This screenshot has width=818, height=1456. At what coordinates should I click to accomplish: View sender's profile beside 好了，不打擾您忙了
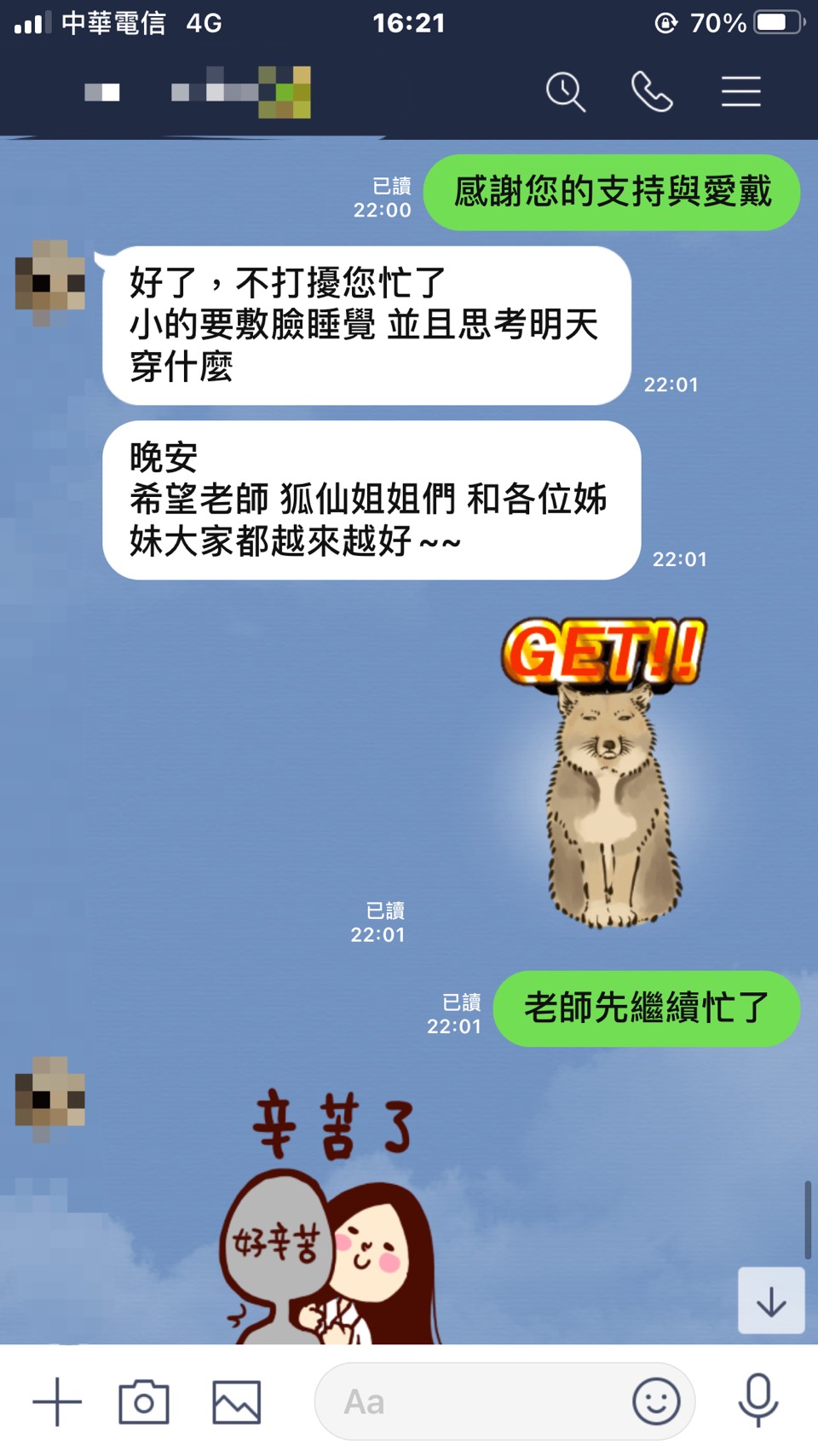(50, 283)
